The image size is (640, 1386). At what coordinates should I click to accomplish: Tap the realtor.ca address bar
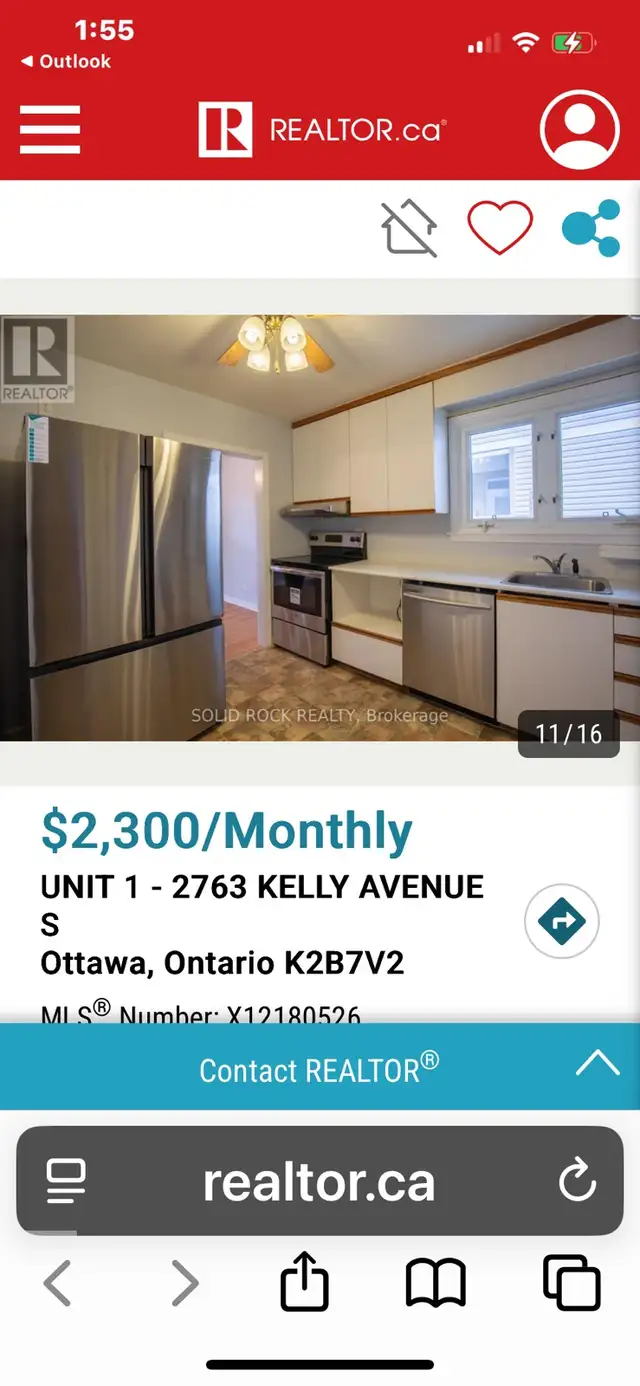(318, 1182)
